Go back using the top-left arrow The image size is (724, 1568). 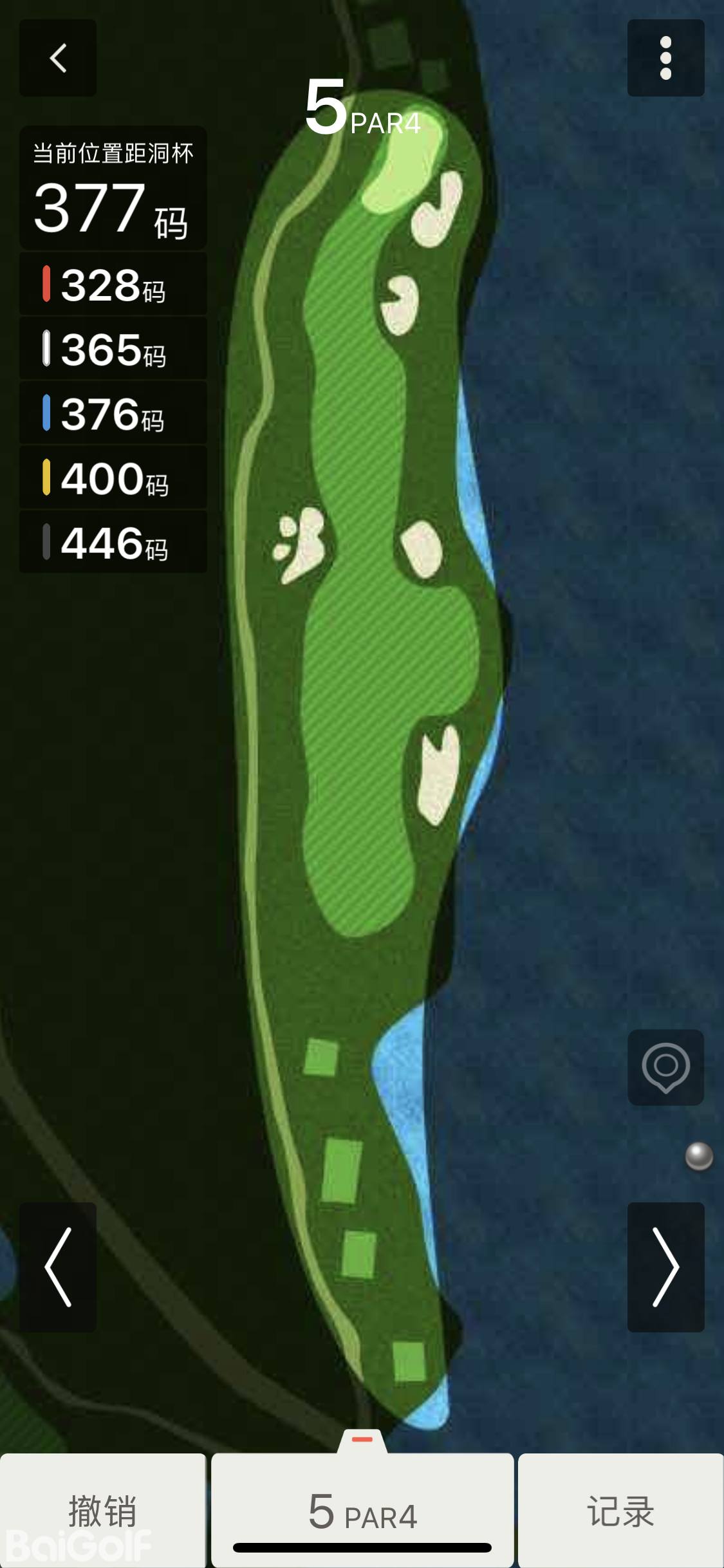pos(58,58)
